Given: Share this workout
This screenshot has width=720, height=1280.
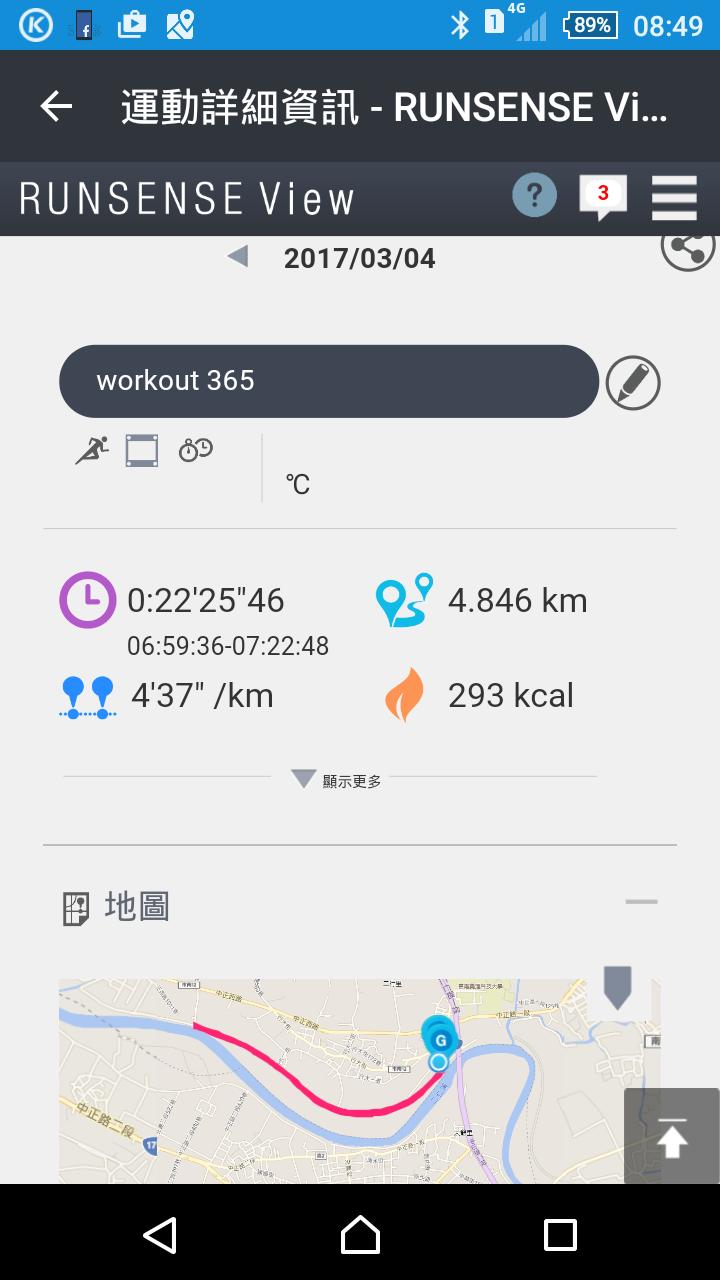Looking at the screenshot, I should click(x=687, y=247).
